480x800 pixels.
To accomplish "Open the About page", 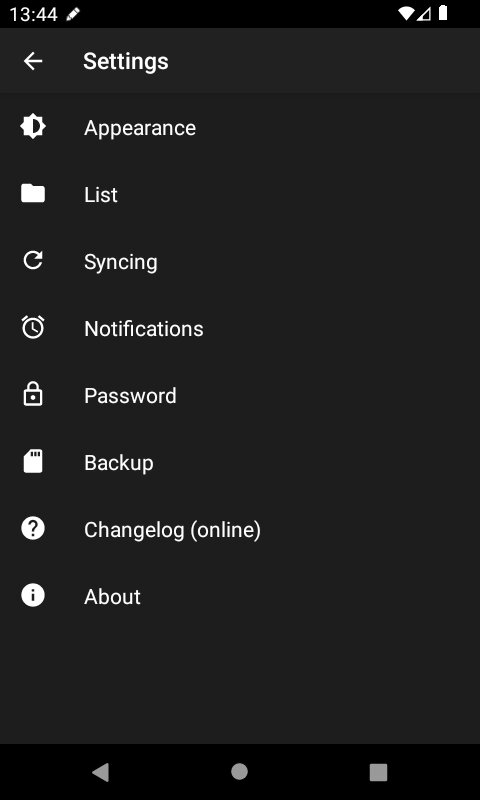I will click(240, 596).
